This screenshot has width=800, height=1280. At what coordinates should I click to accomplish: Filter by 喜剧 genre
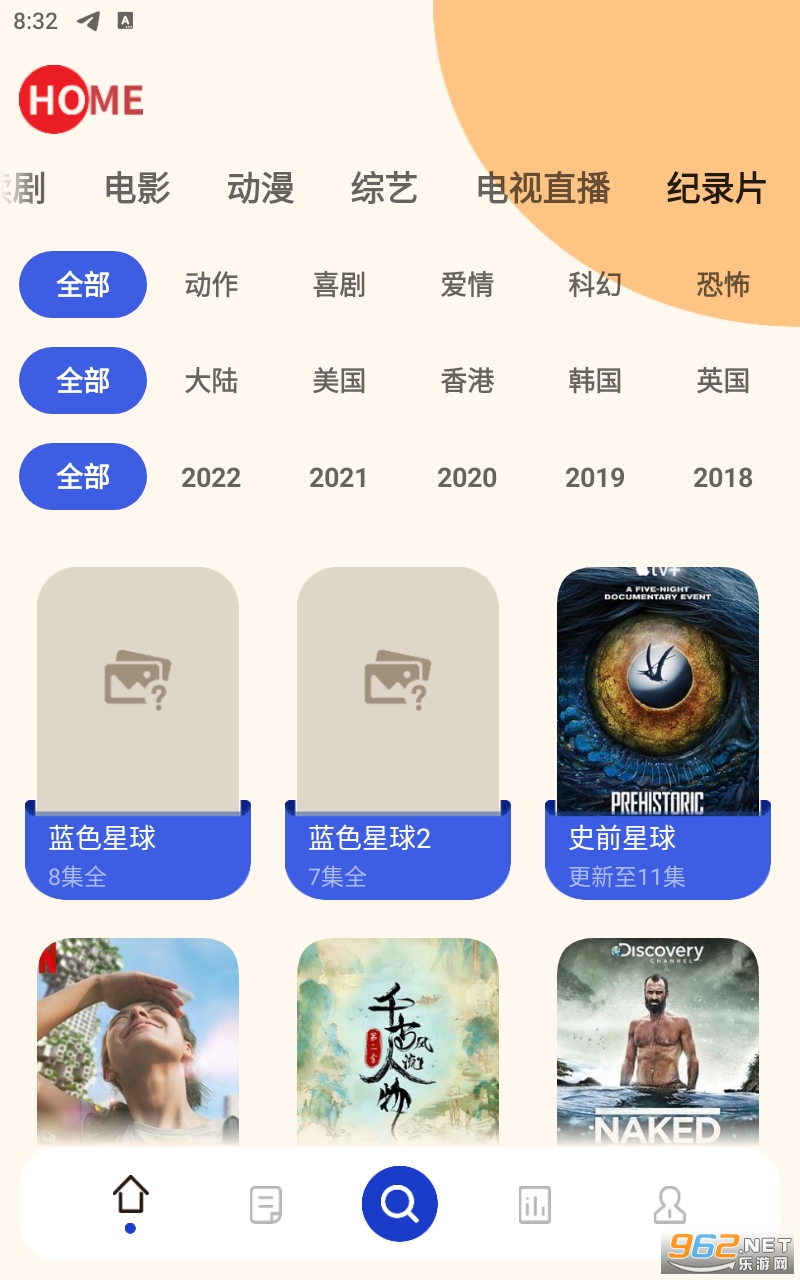(339, 285)
